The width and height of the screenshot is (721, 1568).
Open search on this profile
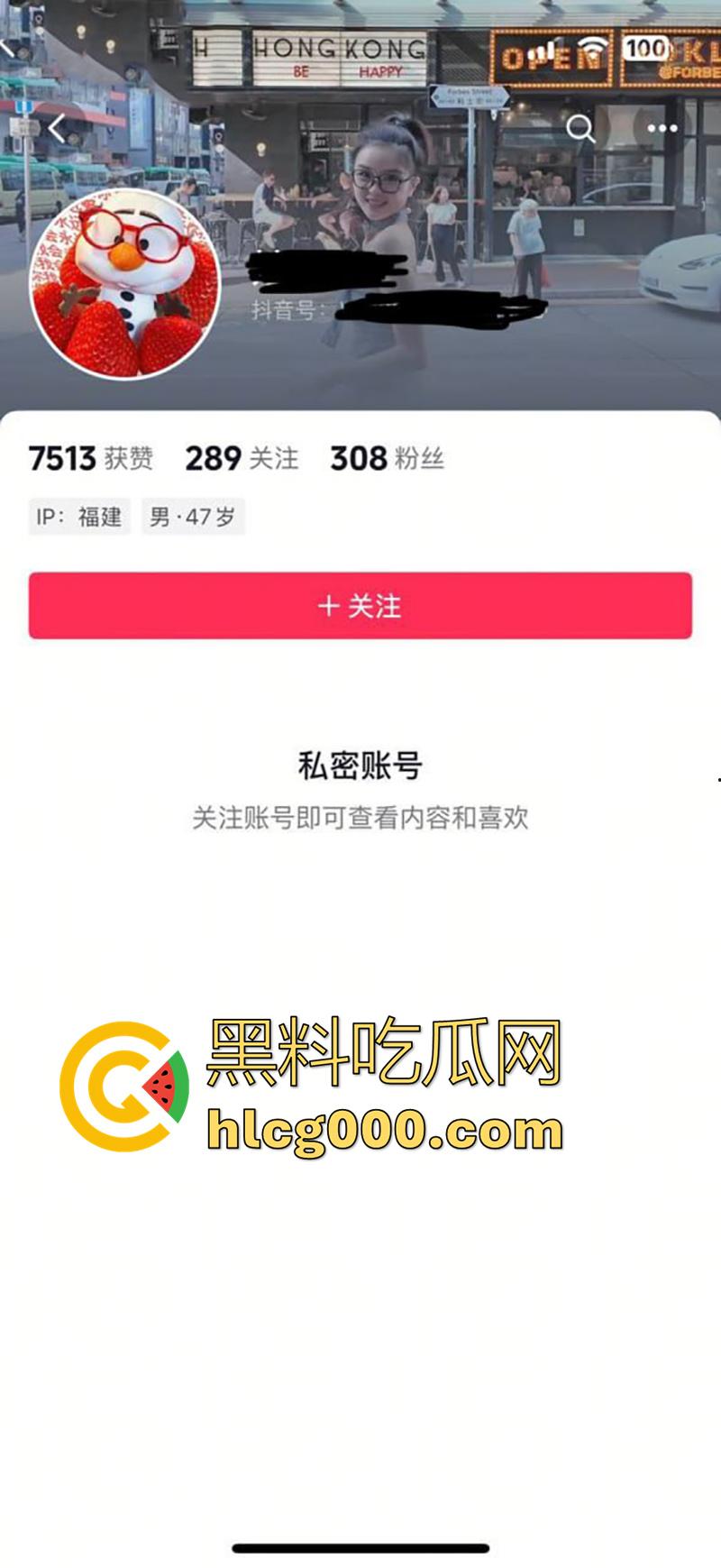coord(580,128)
